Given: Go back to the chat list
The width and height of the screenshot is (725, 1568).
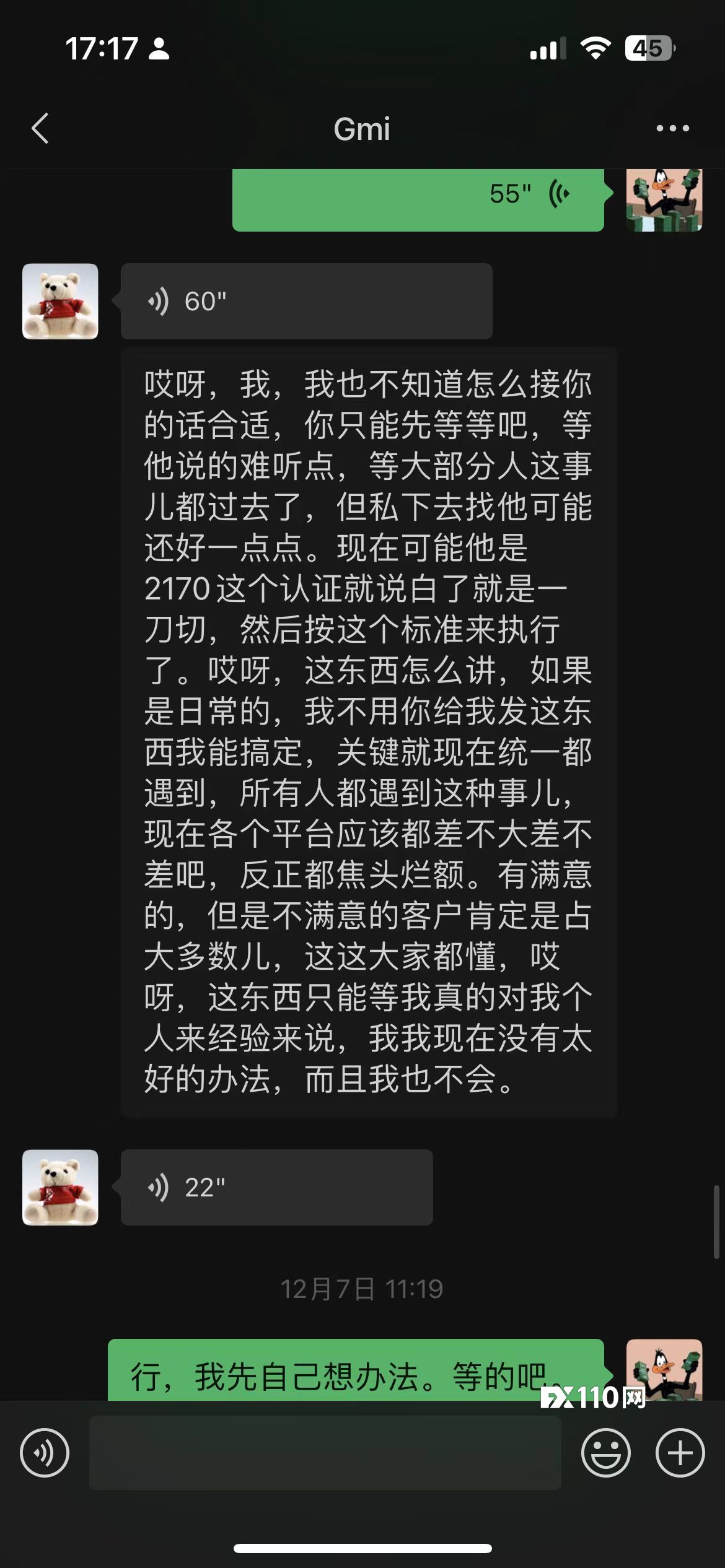Looking at the screenshot, I should click(40, 128).
